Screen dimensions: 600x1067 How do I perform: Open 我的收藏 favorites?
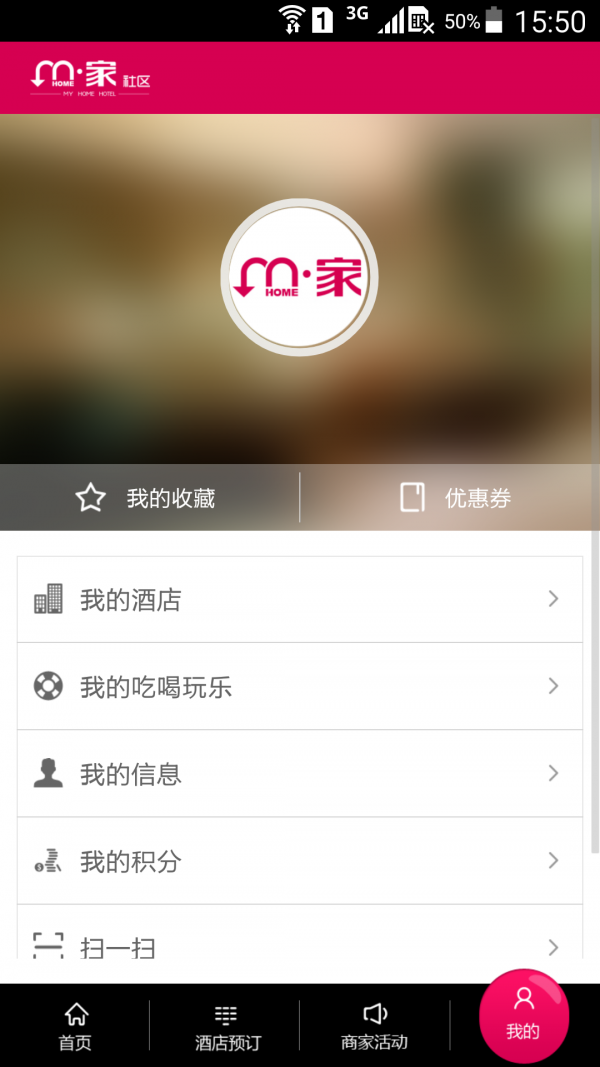pyautogui.click(x=148, y=498)
